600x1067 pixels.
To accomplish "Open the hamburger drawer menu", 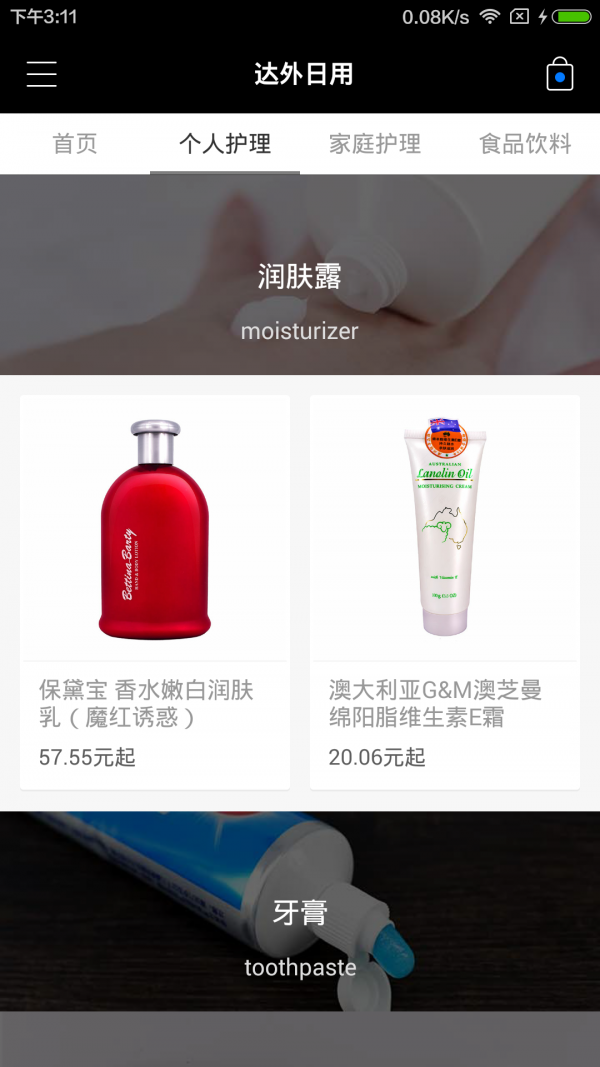I will pos(41,74).
